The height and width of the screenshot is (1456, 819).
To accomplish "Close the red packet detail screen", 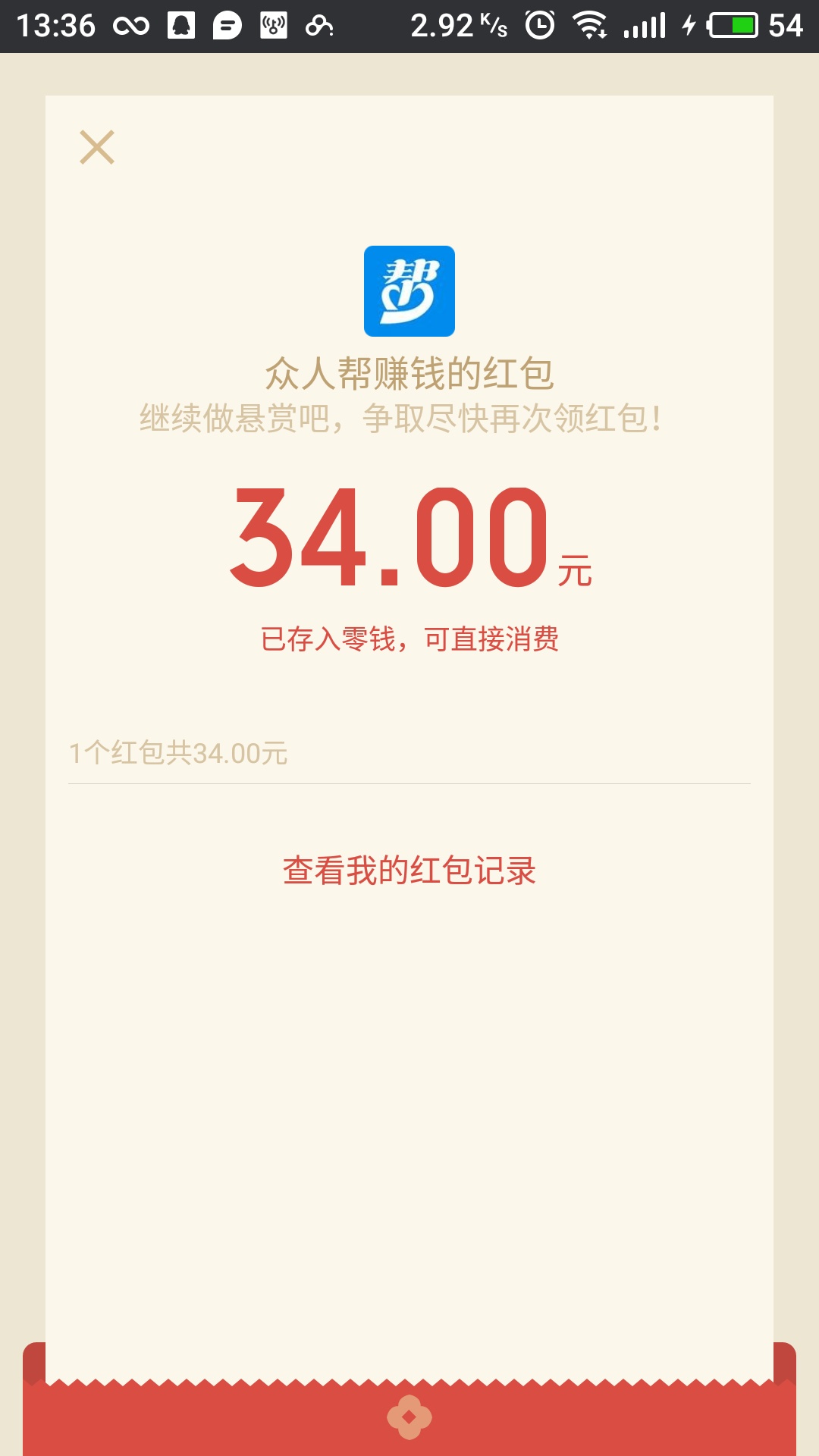I will click(97, 147).
